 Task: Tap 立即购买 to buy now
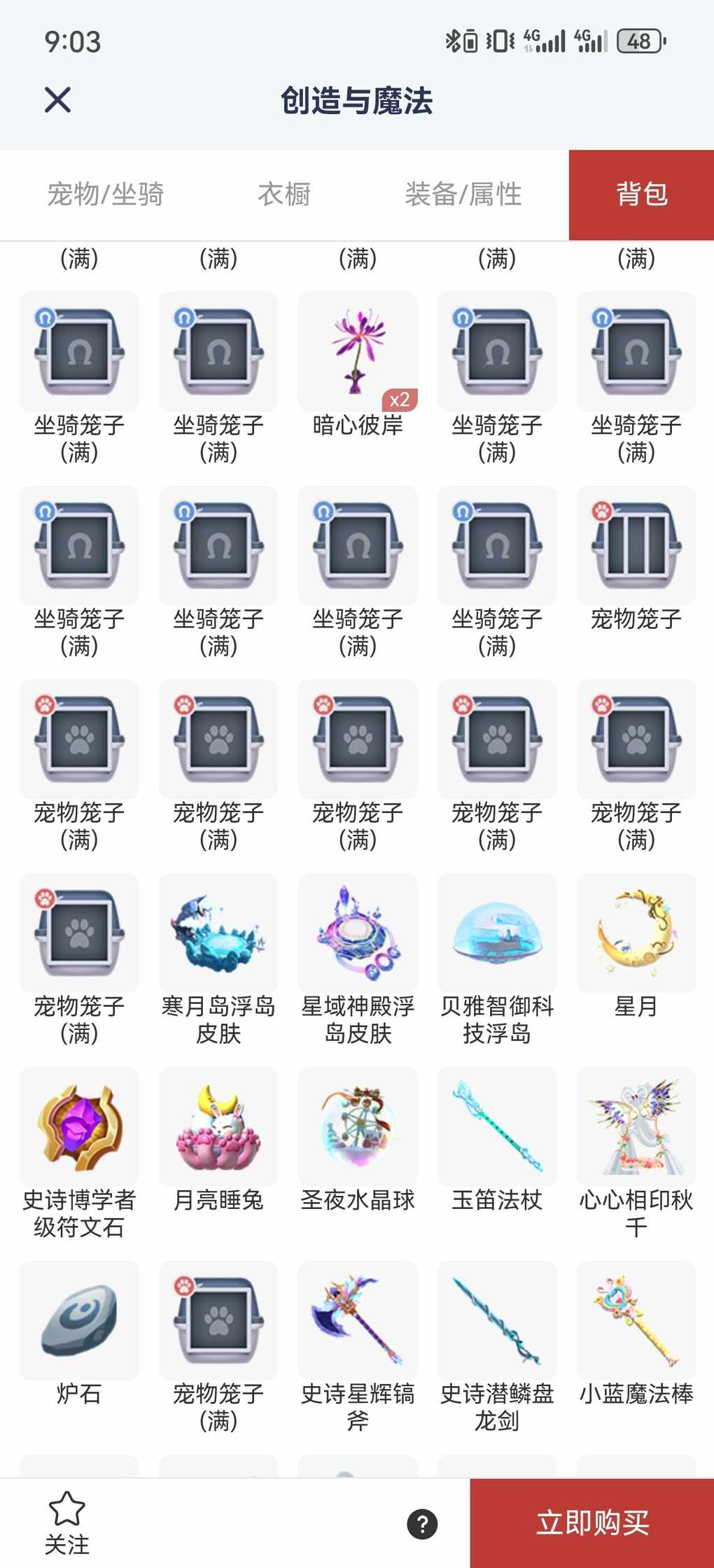coord(592,1523)
